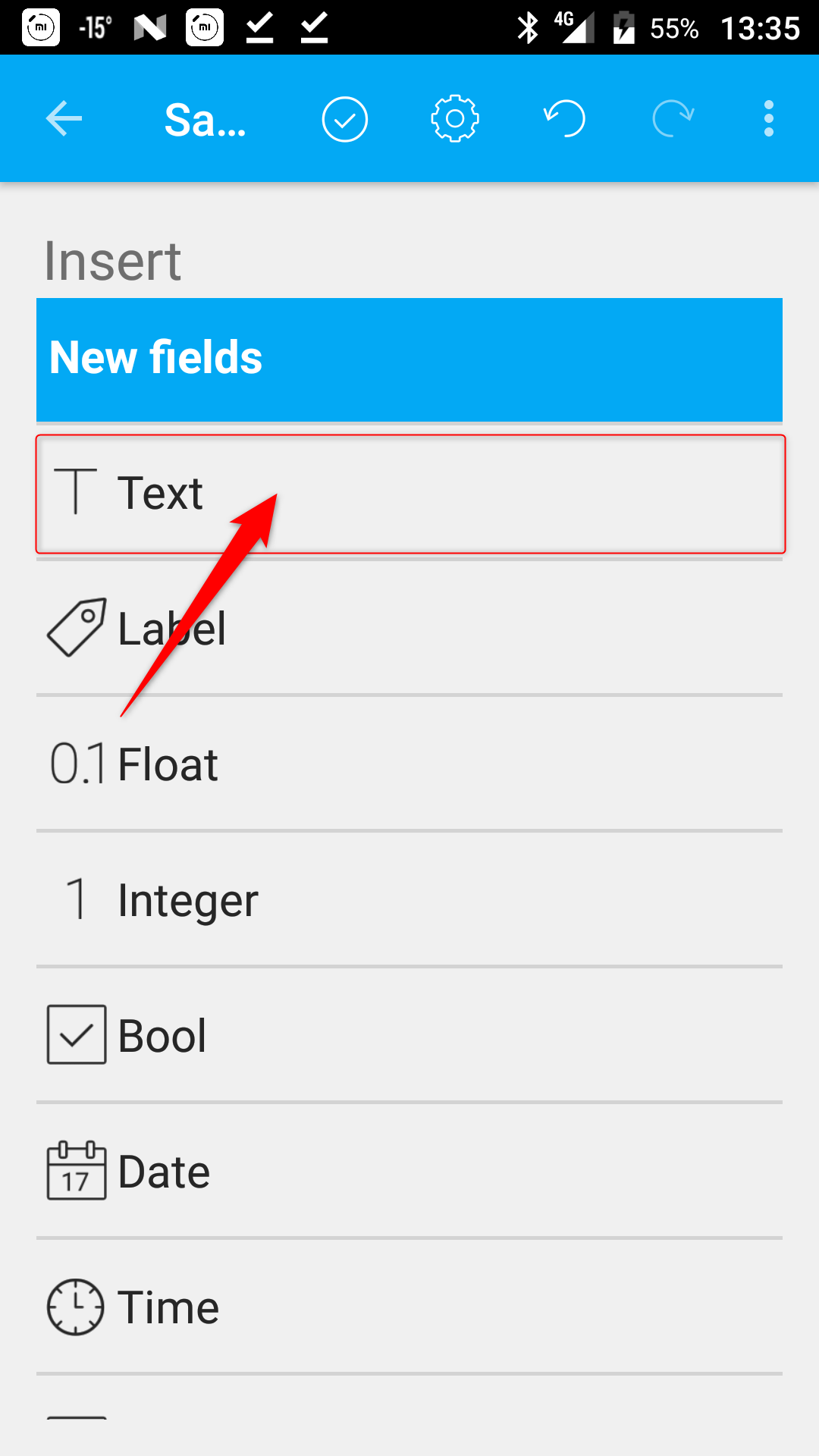Redo the last undone action
Screen dimensions: 819x1456
(673, 119)
